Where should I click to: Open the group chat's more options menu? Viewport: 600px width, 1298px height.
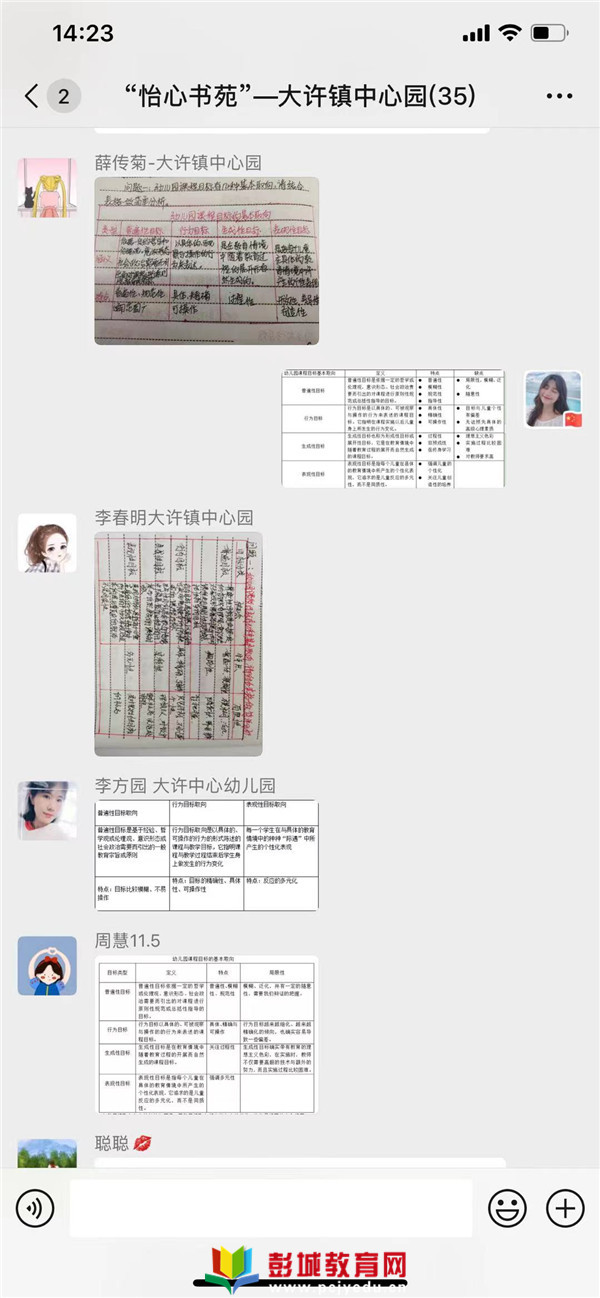pyautogui.click(x=559, y=96)
